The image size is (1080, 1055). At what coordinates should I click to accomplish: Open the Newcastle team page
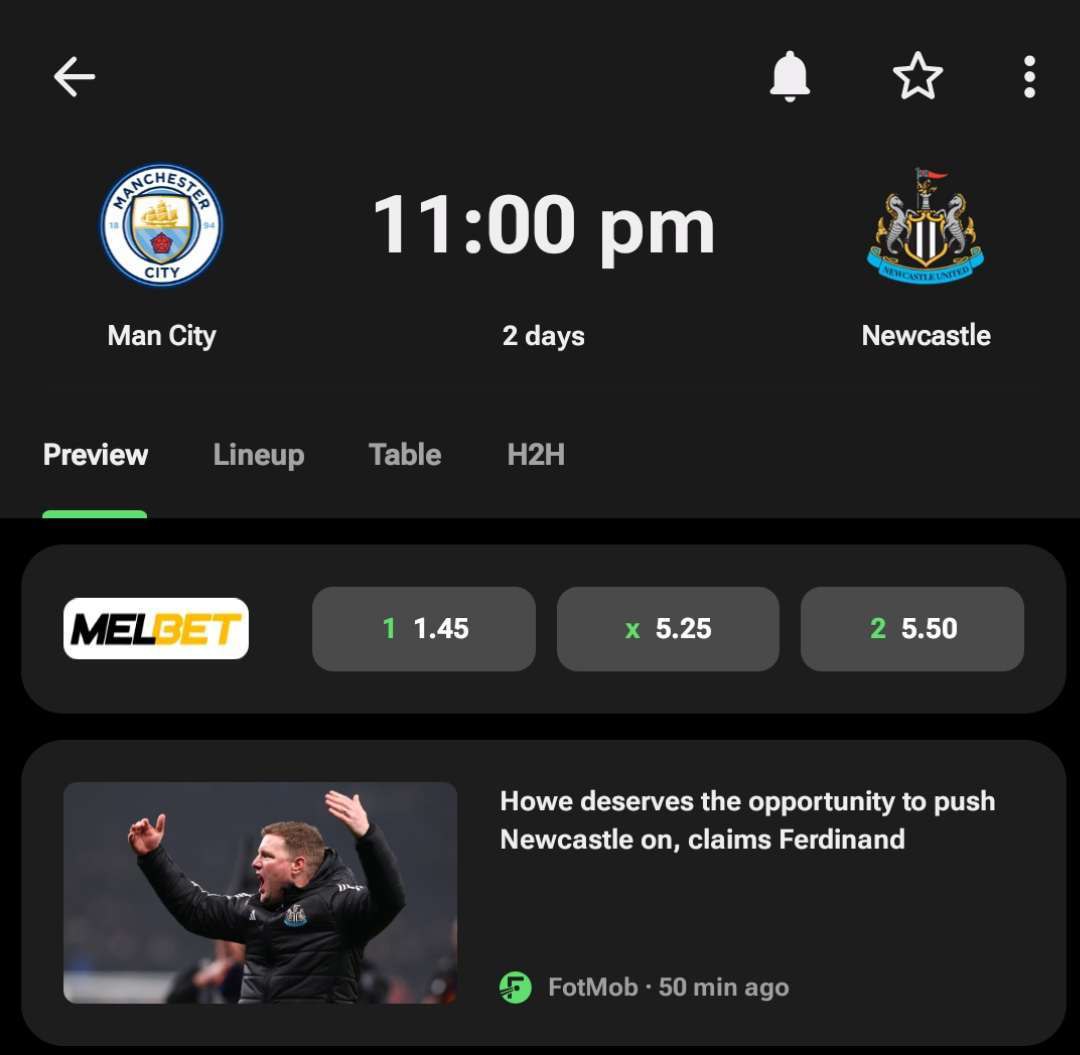(x=926, y=256)
